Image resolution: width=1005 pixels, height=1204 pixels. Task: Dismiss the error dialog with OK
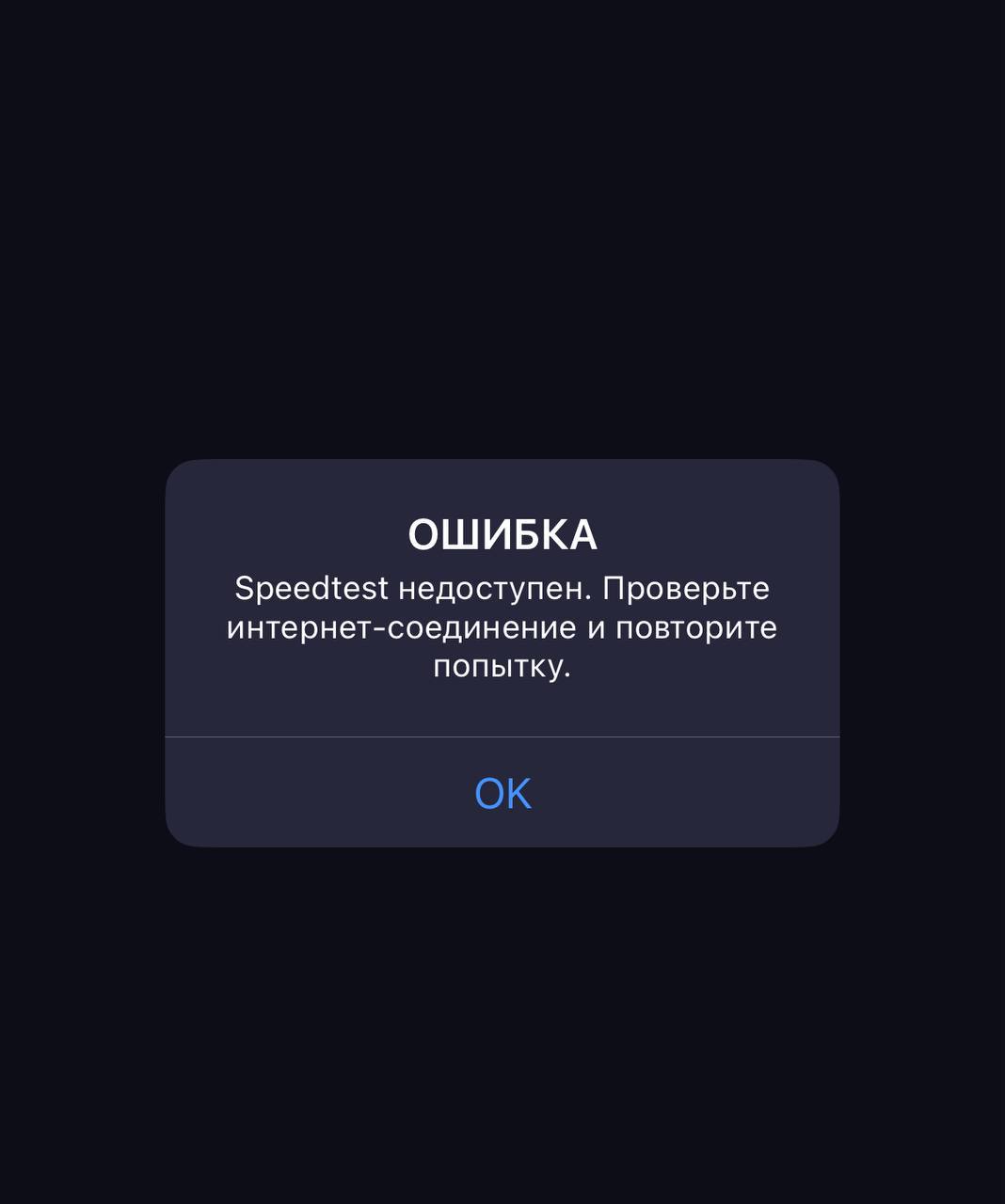[x=502, y=793]
